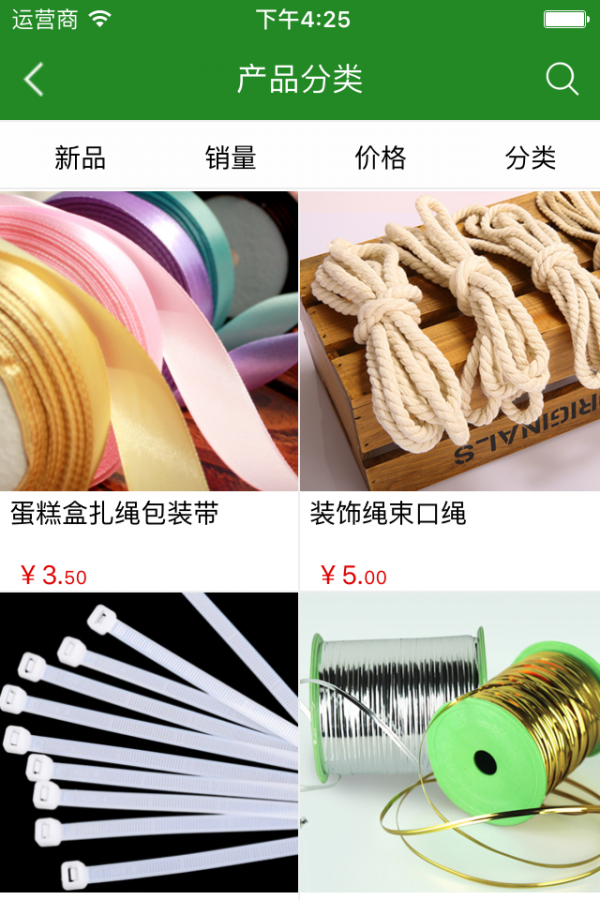Open the search magnifier icon
The width and height of the screenshot is (600, 900).
pyautogui.click(x=562, y=79)
